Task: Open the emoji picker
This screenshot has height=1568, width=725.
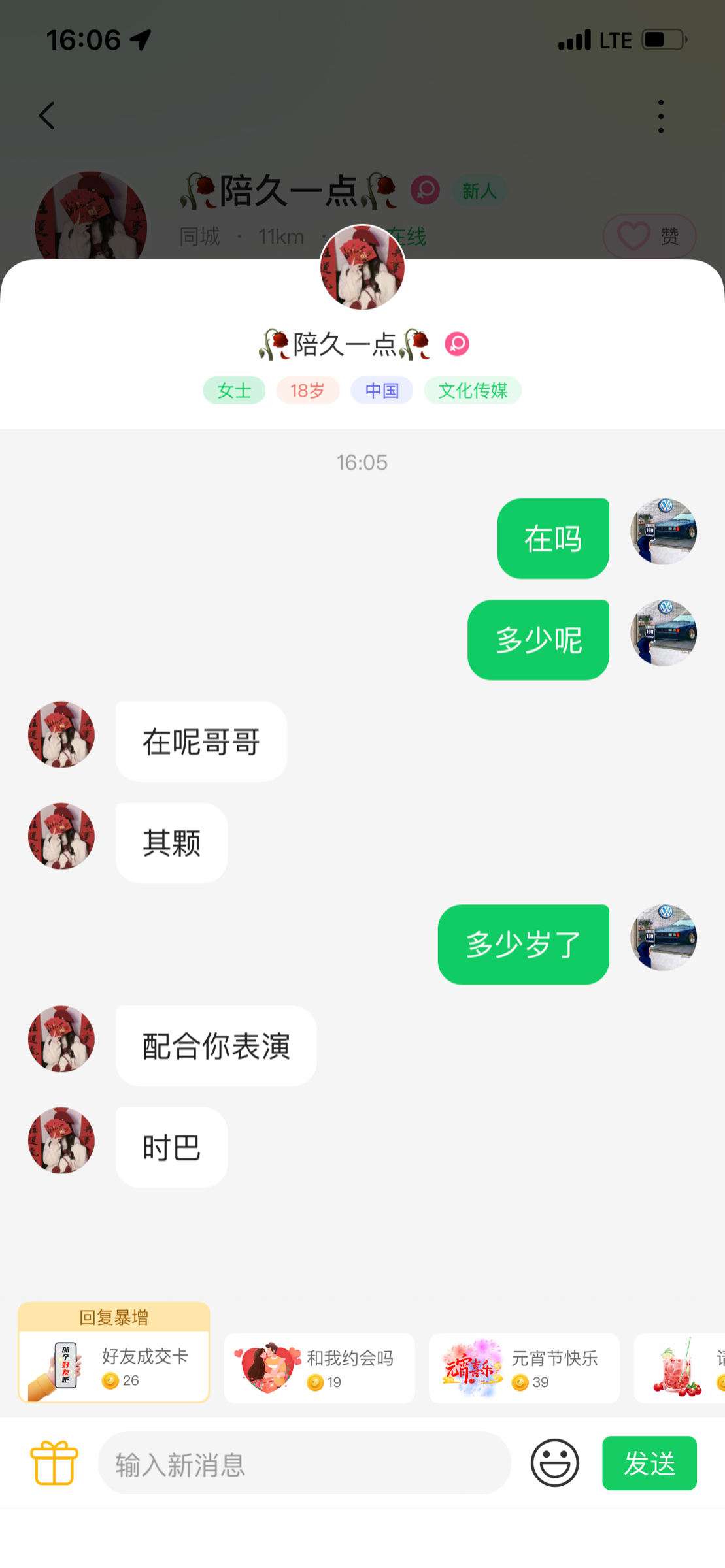Action: pyautogui.click(x=554, y=1463)
